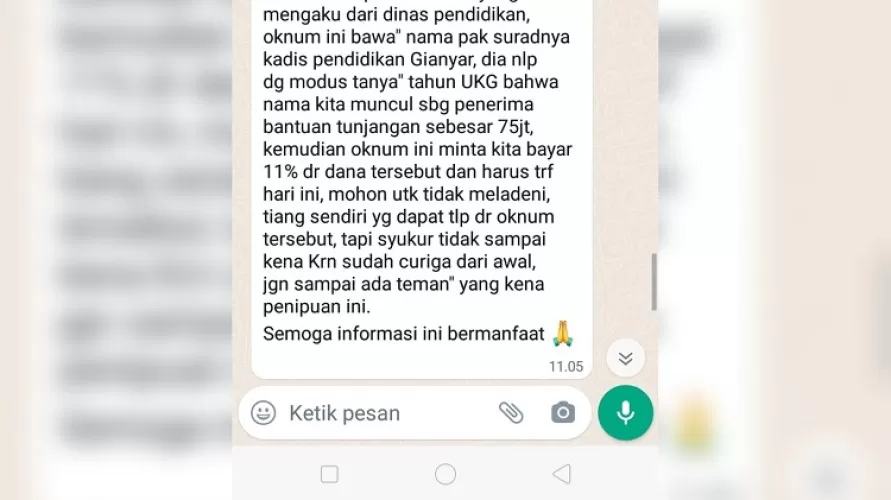Open the emoji picker
The width and height of the screenshot is (891, 500).
pos(263,413)
